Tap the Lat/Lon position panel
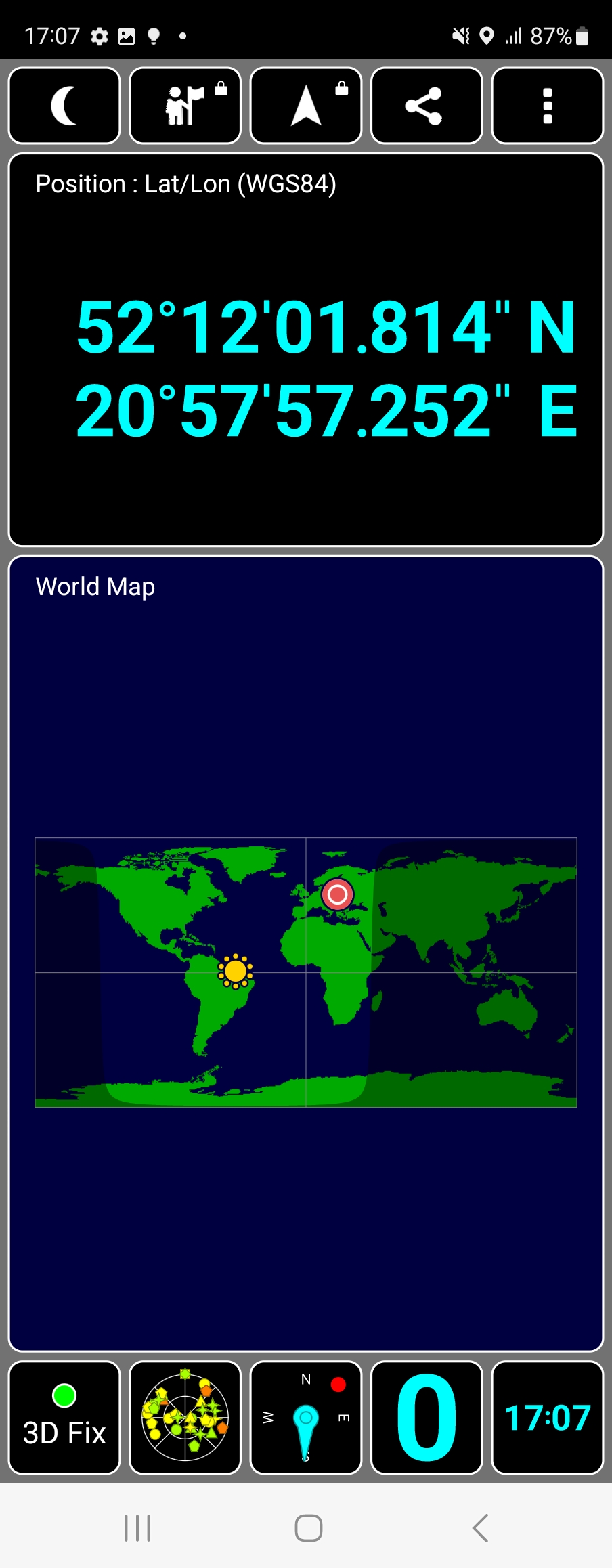 point(306,349)
